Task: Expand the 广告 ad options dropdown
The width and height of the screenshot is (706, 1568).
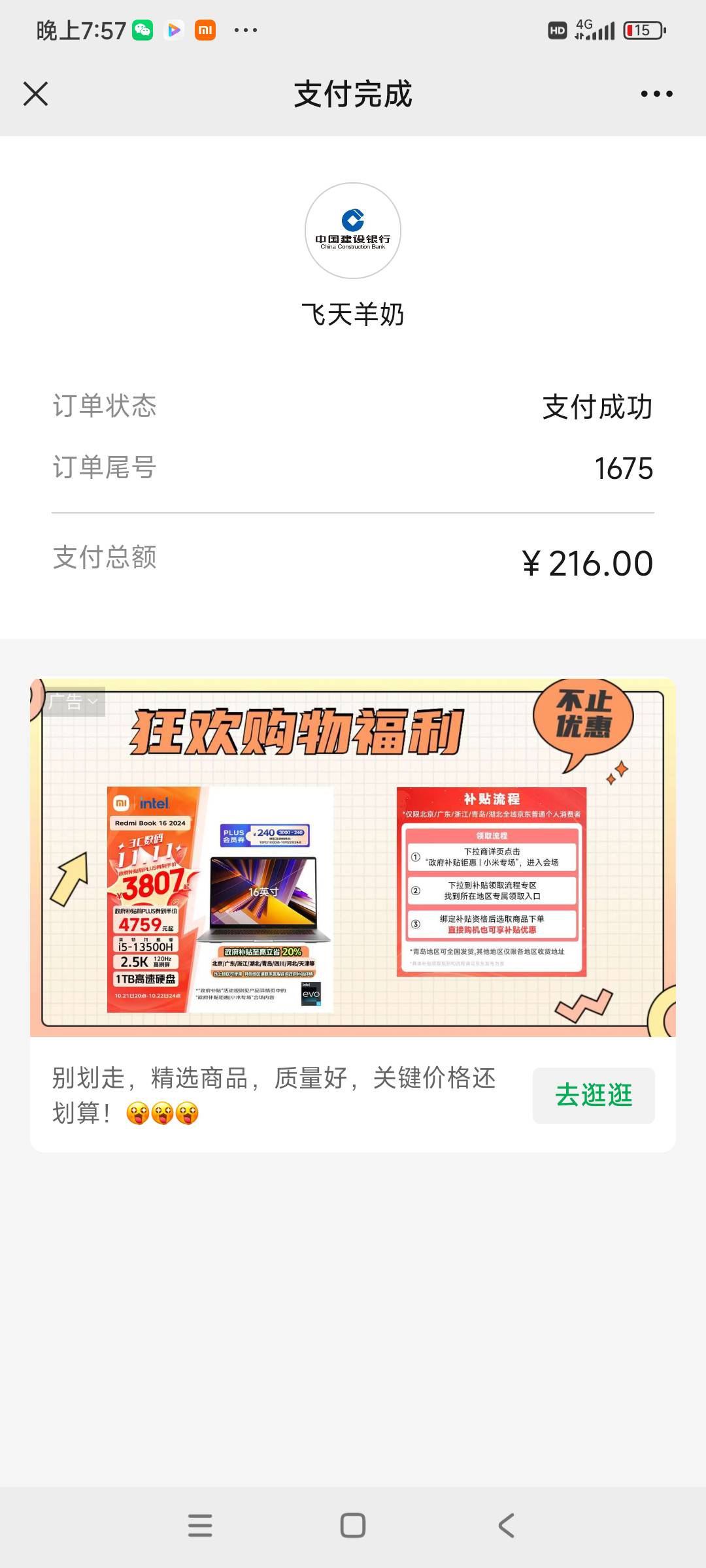Action: point(74,702)
